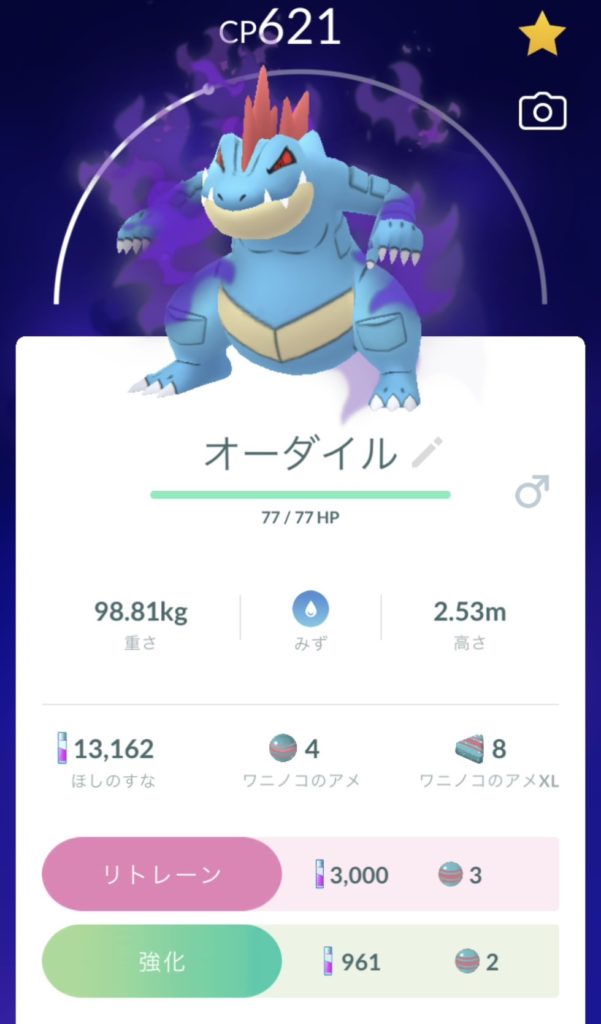Tap the リトレーン purify button
Image resolution: width=601 pixels, height=1024 pixels.
coord(162,874)
